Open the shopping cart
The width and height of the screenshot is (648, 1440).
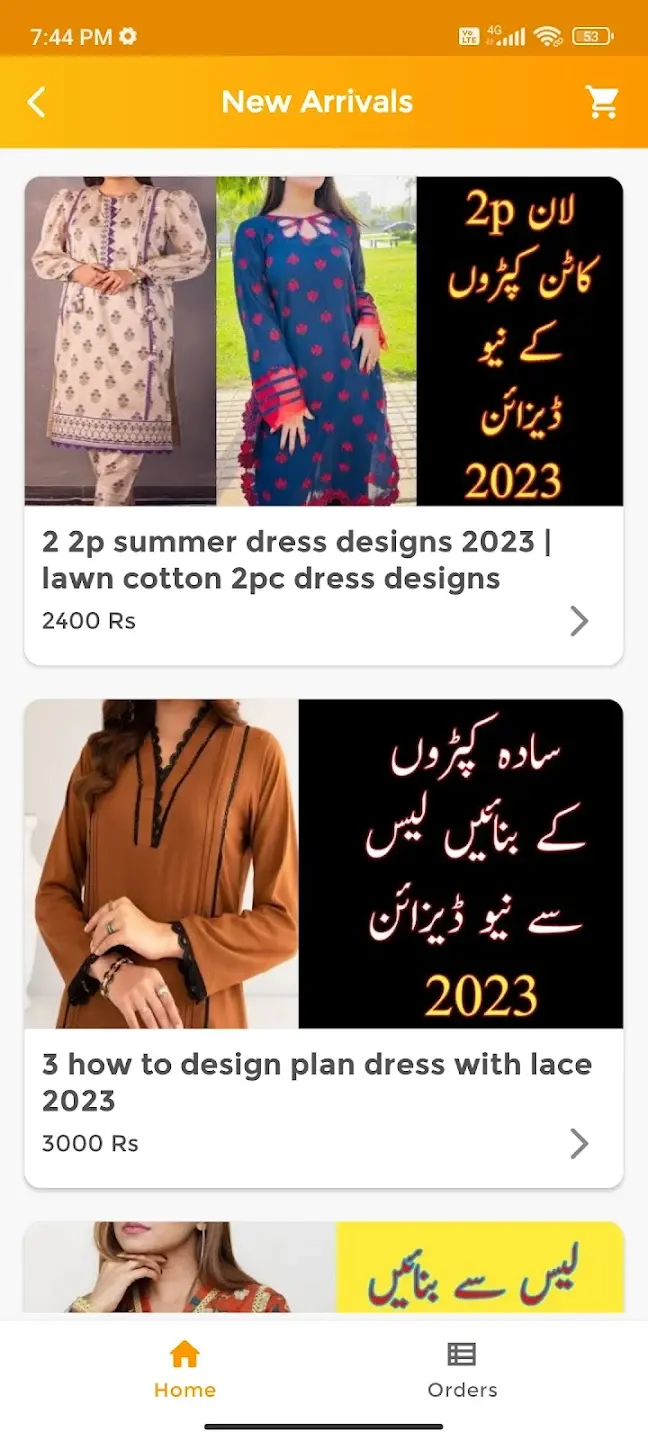tap(602, 102)
